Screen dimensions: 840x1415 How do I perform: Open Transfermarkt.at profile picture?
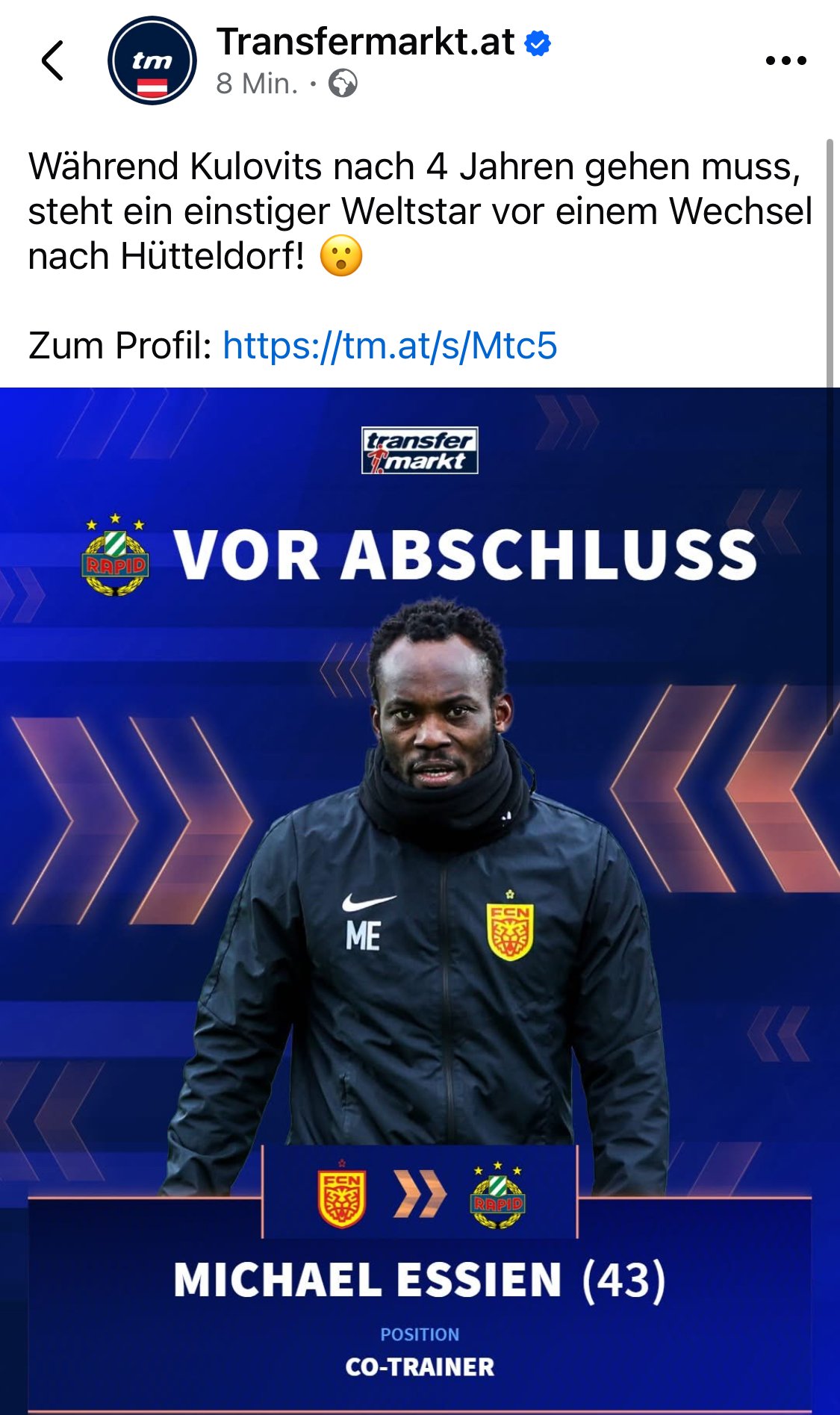[x=152, y=60]
